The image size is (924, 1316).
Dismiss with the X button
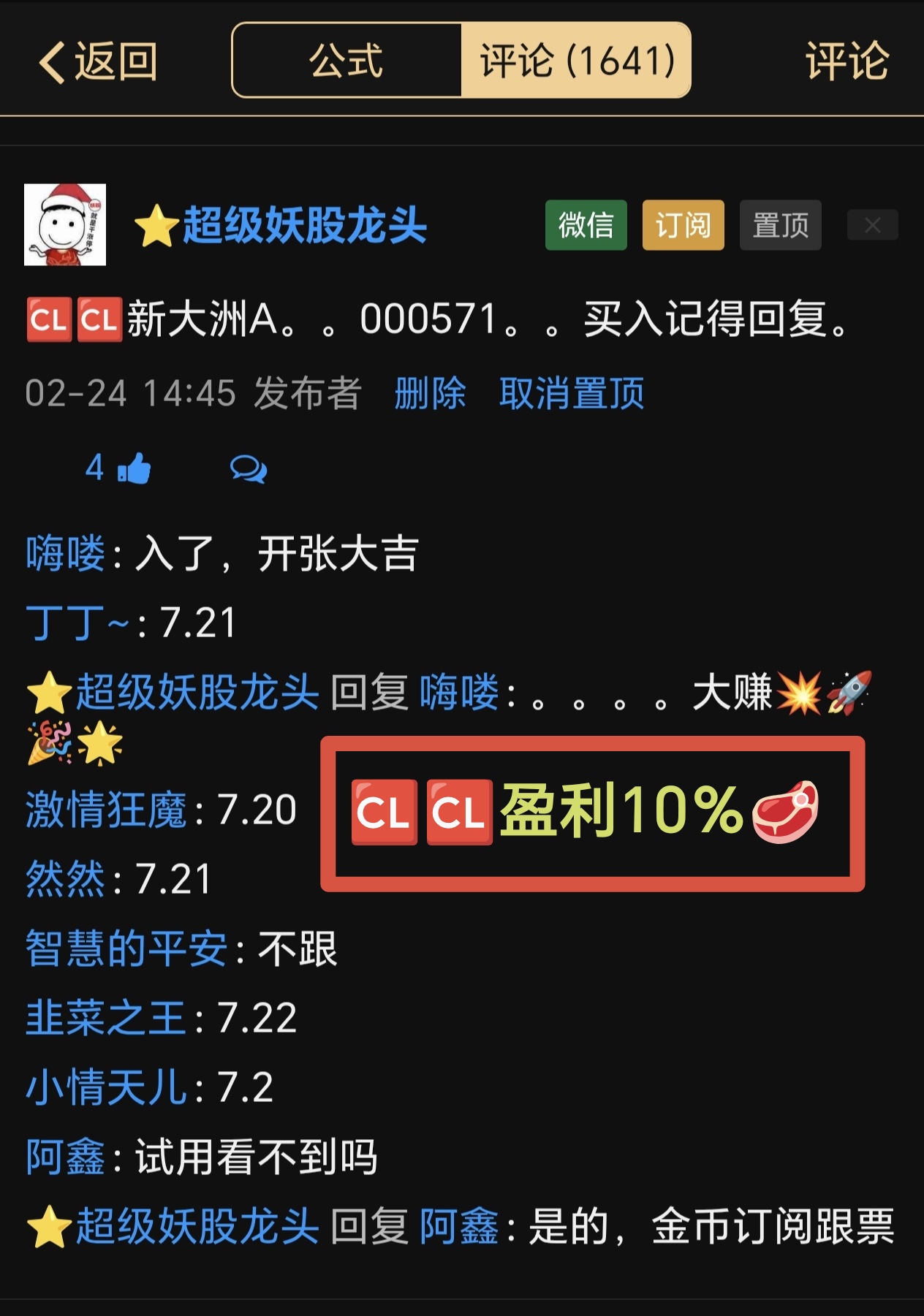click(872, 225)
